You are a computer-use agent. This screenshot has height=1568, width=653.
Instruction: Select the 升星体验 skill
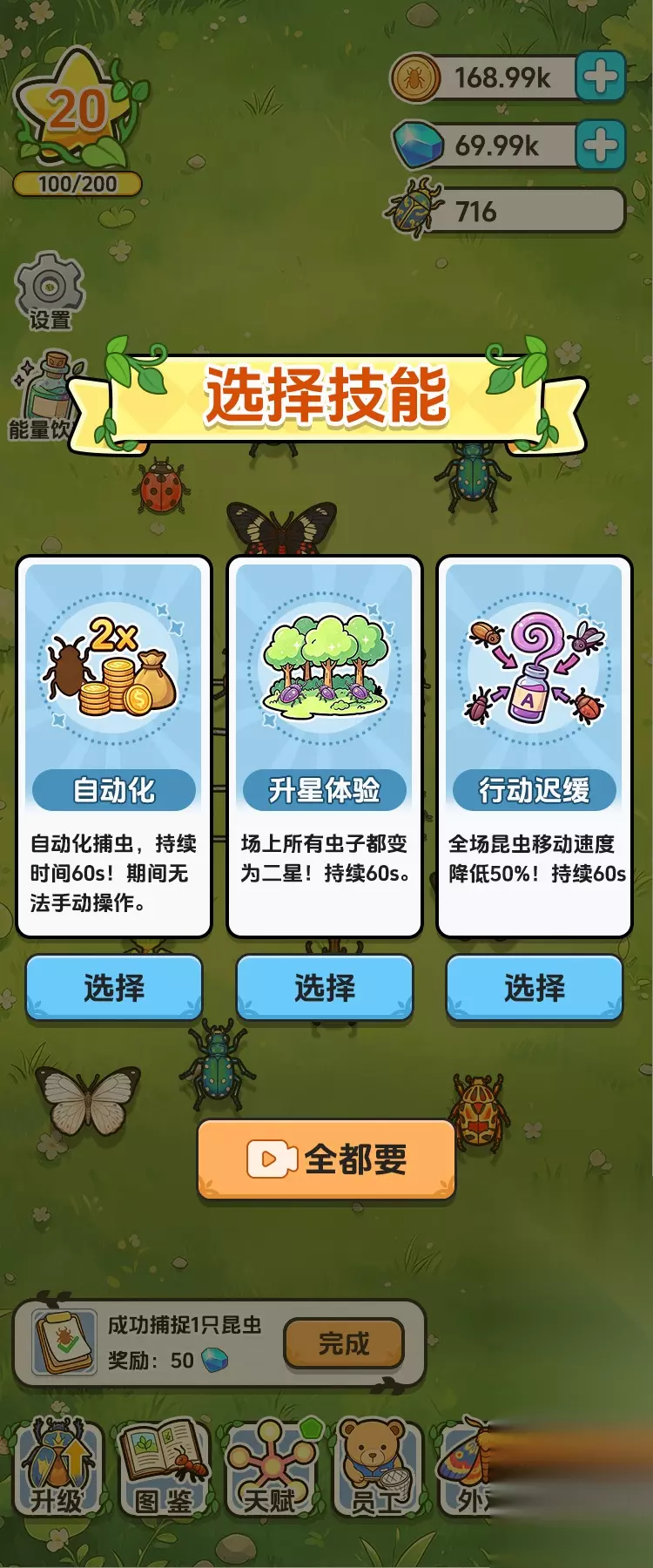coord(325,987)
